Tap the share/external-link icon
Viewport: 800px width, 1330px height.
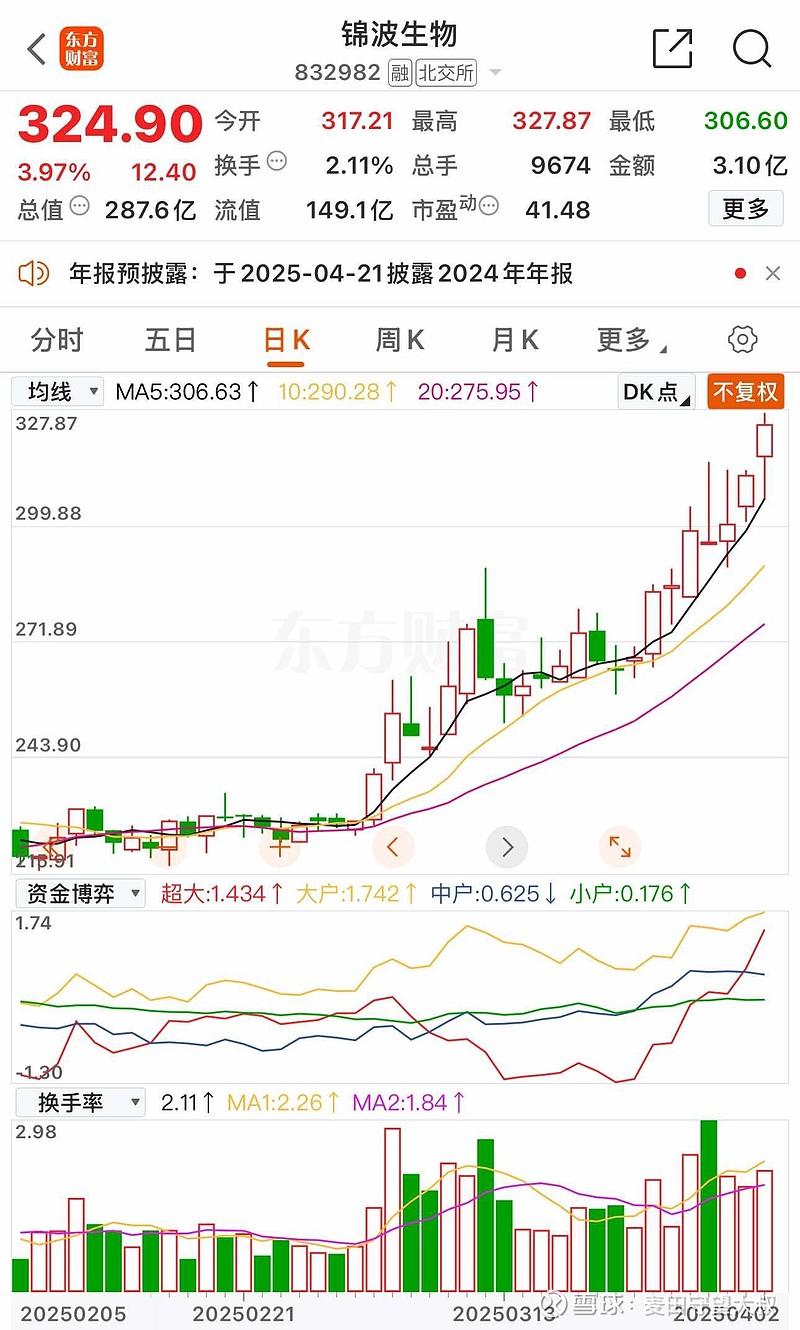pos(673,49)
